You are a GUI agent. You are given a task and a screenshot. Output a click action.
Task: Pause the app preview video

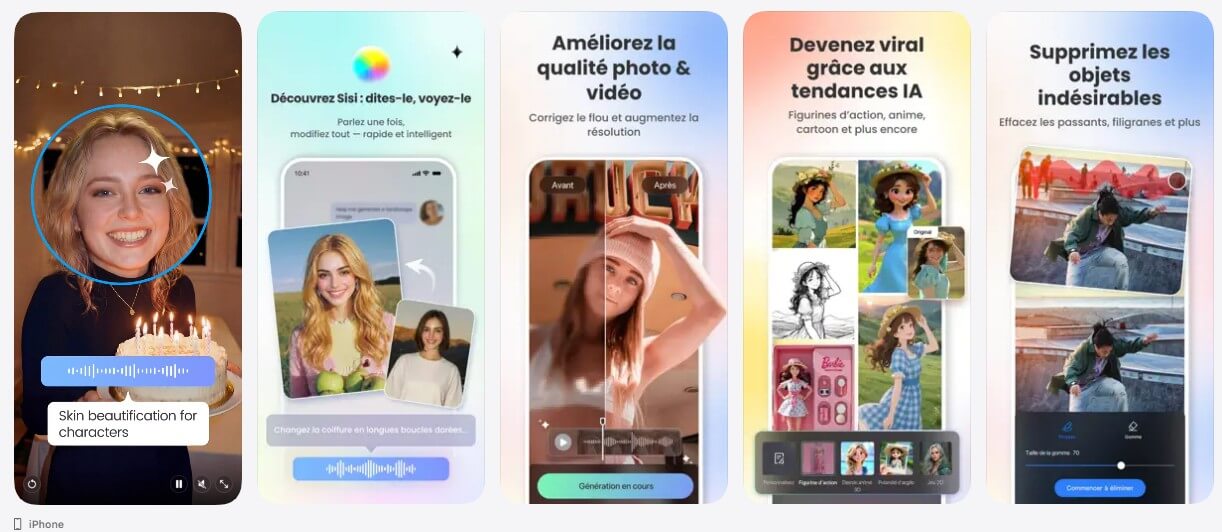pos(179,484)
